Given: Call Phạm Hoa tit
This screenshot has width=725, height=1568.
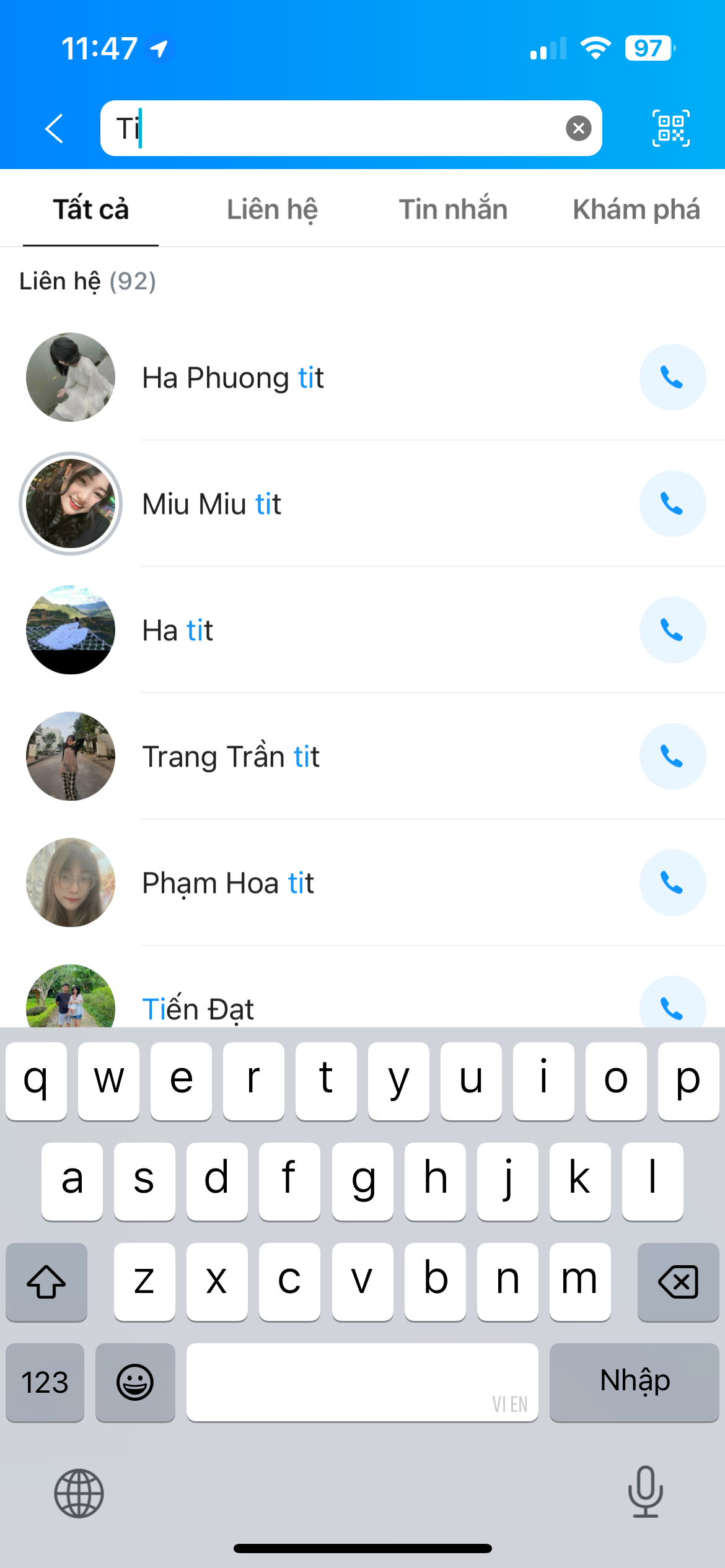Looking at the screenshot, I should (672, 882).
